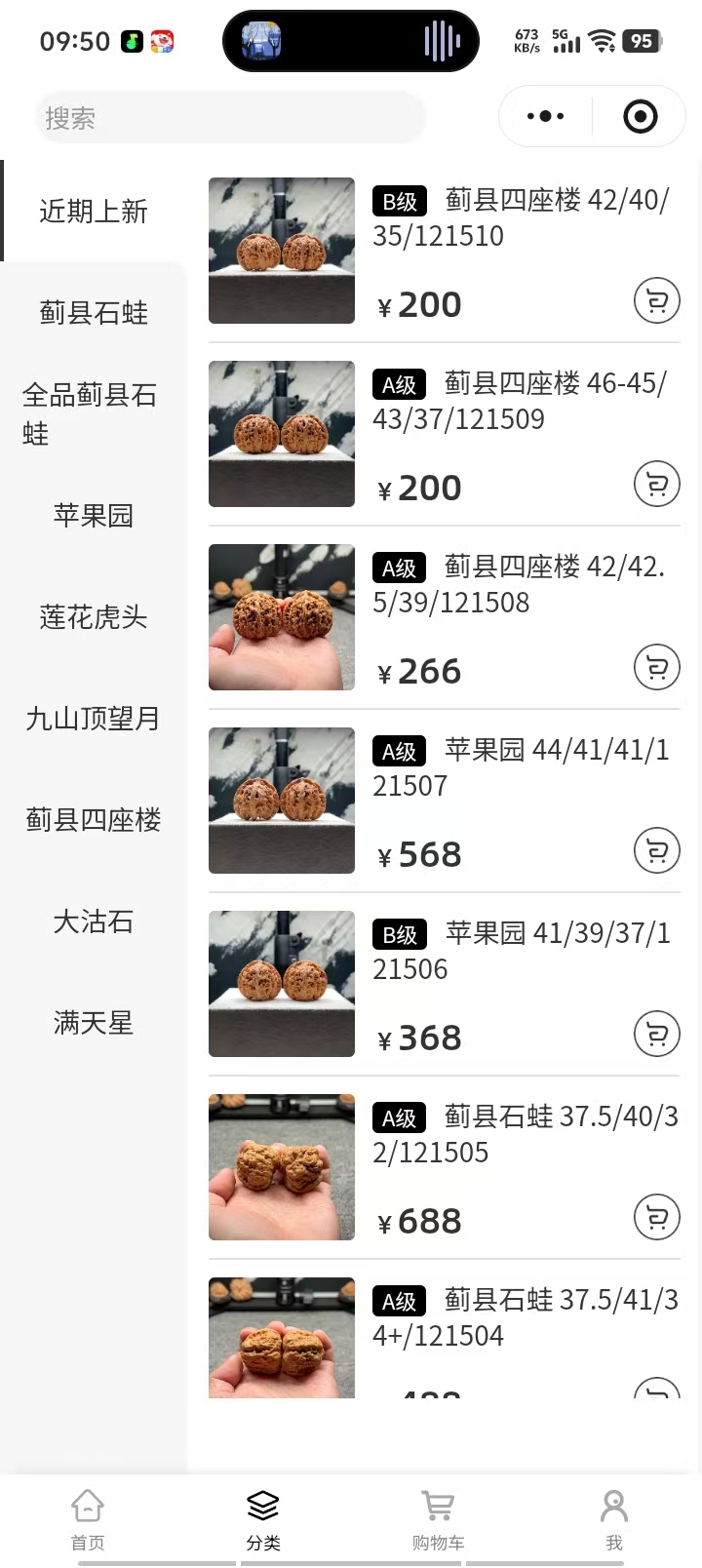Show the 满天星 category
Viewport: 702px width, 1568px height.
(x=94, y=1023)
